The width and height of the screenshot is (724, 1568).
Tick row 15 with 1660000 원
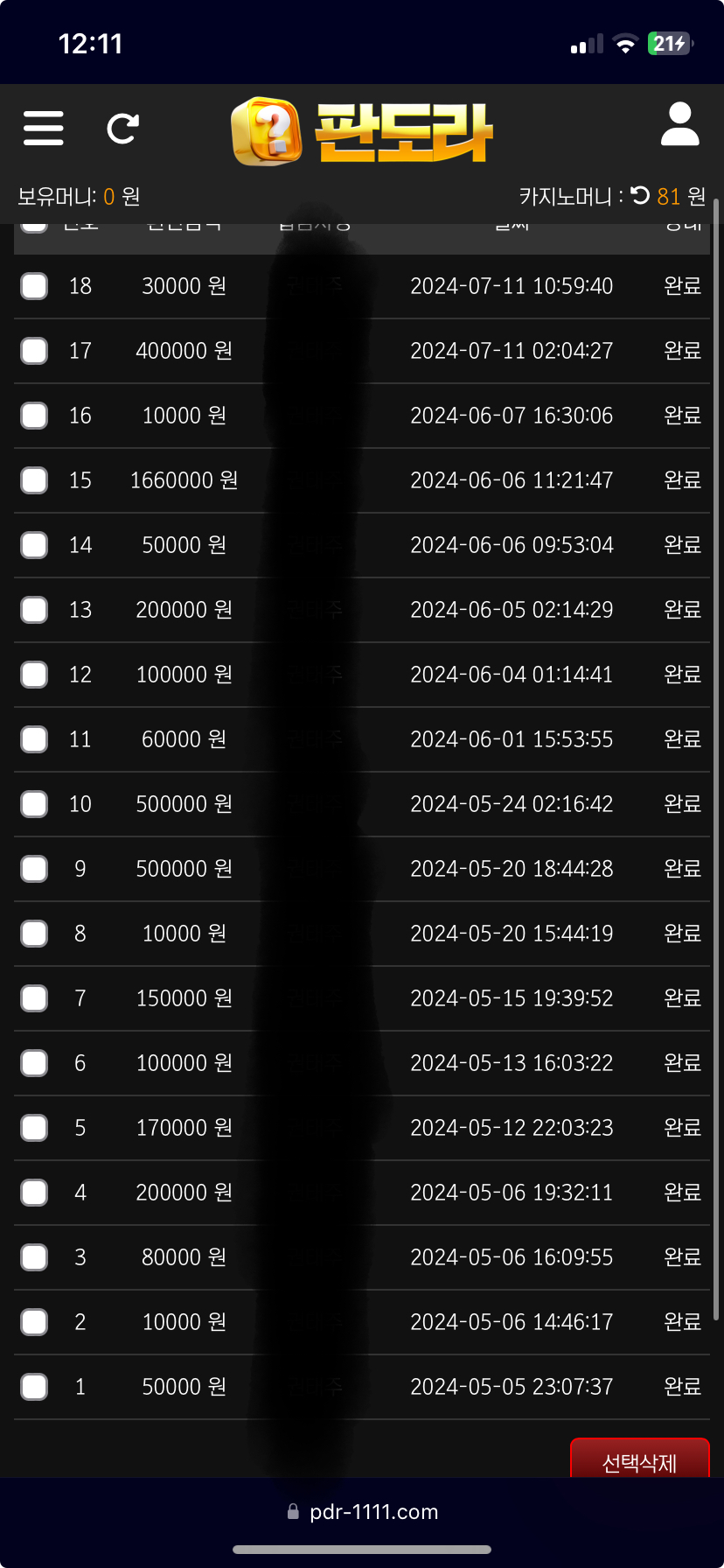coord(34,480)
